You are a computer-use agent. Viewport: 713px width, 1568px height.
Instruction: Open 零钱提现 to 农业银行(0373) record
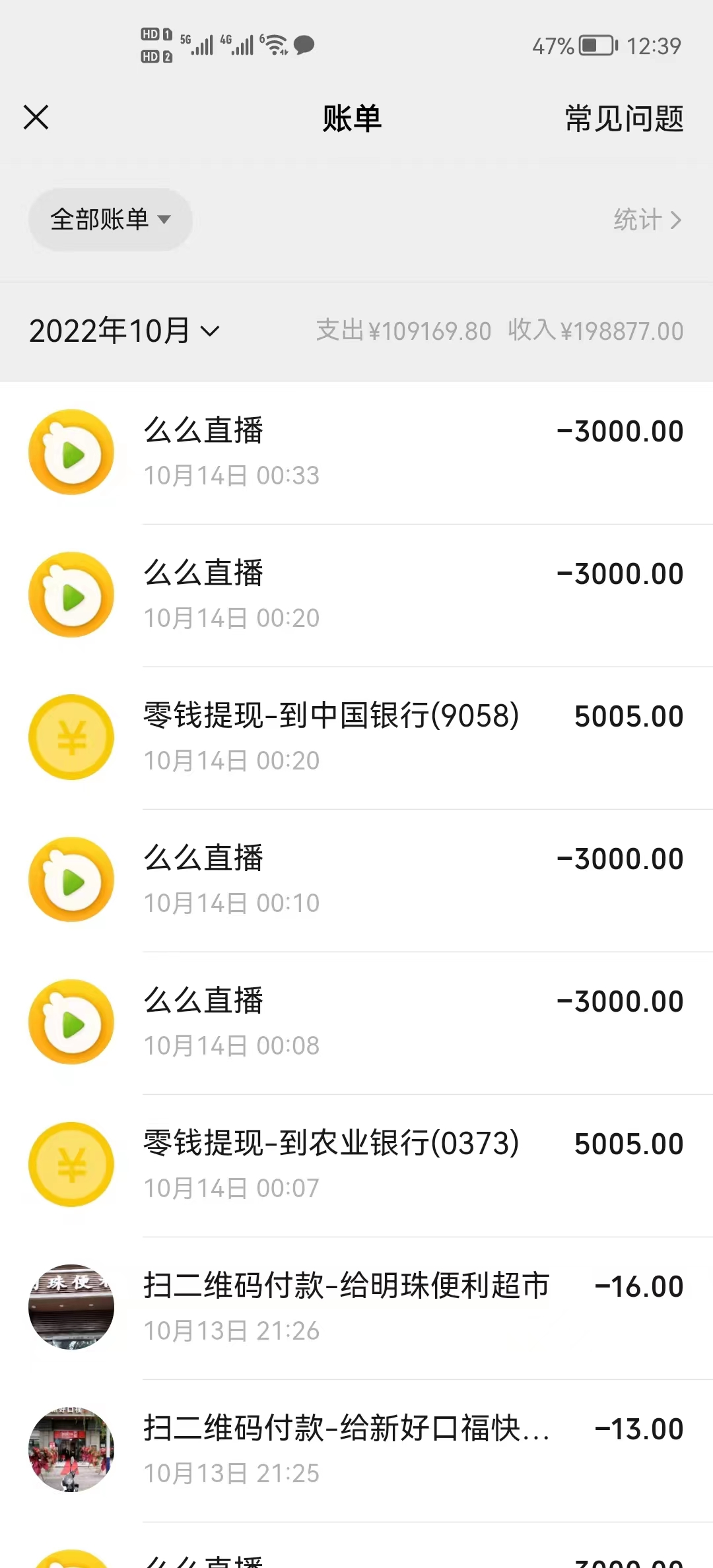pyautogui.click(x=356, y=1165)
